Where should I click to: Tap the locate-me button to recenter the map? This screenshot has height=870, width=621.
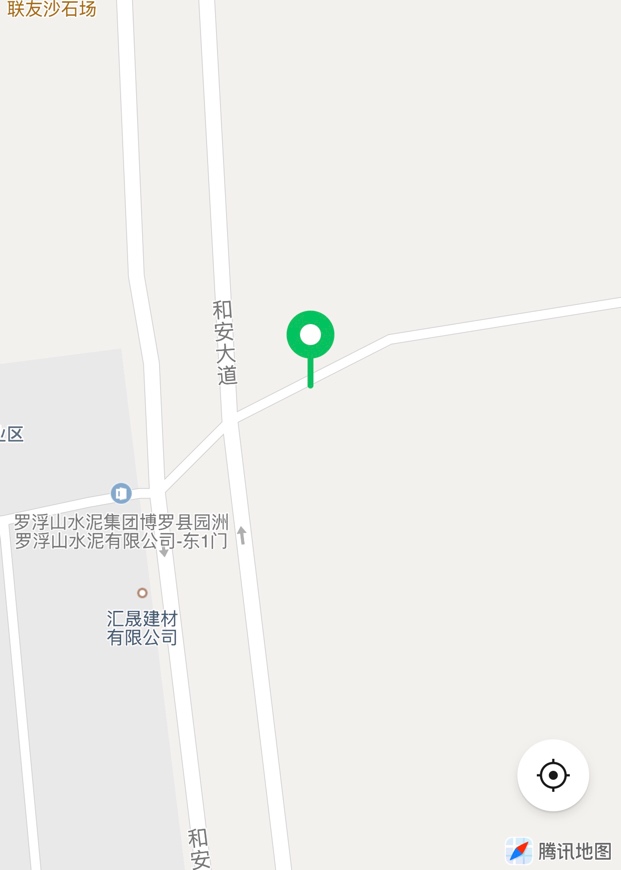(553, 775)
